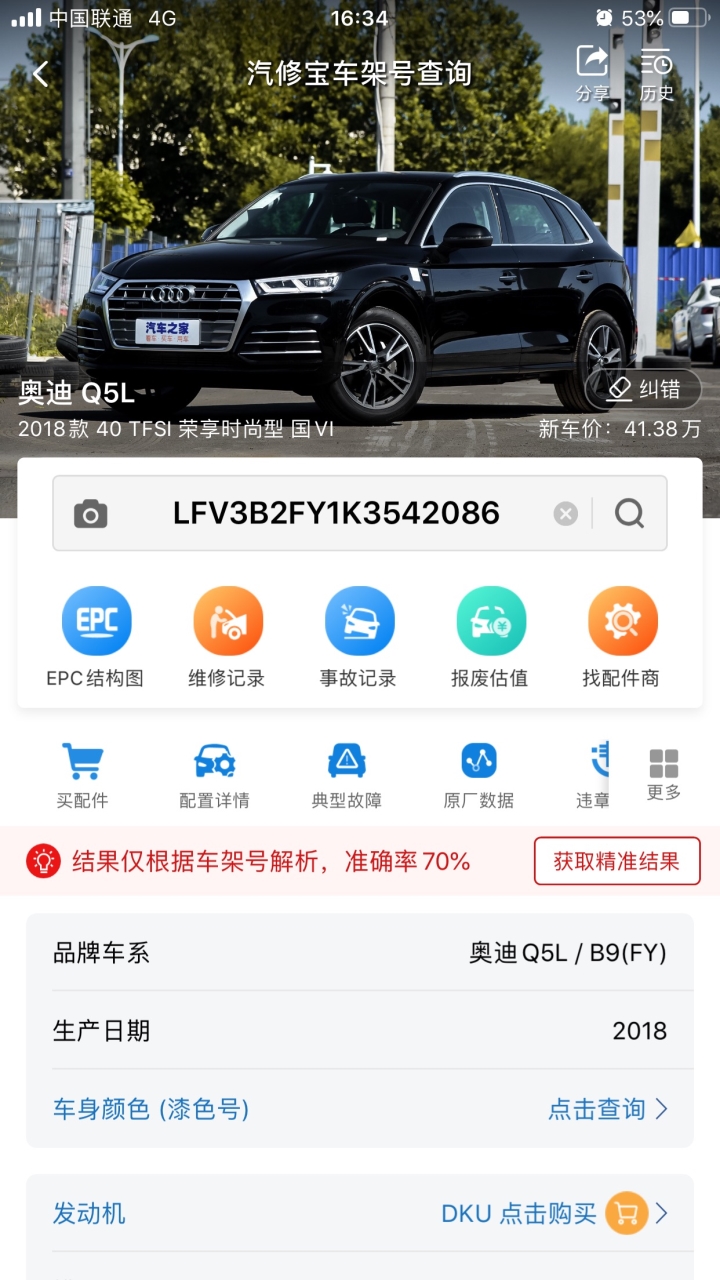Tap the 纠错 correction button
The image size is (720, 1280).
pos(643,389)
